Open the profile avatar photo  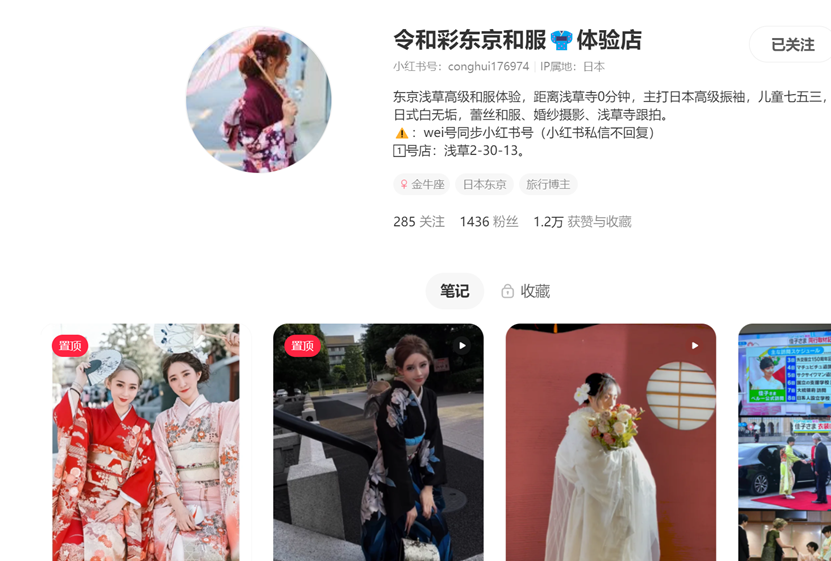pos(258,100)
